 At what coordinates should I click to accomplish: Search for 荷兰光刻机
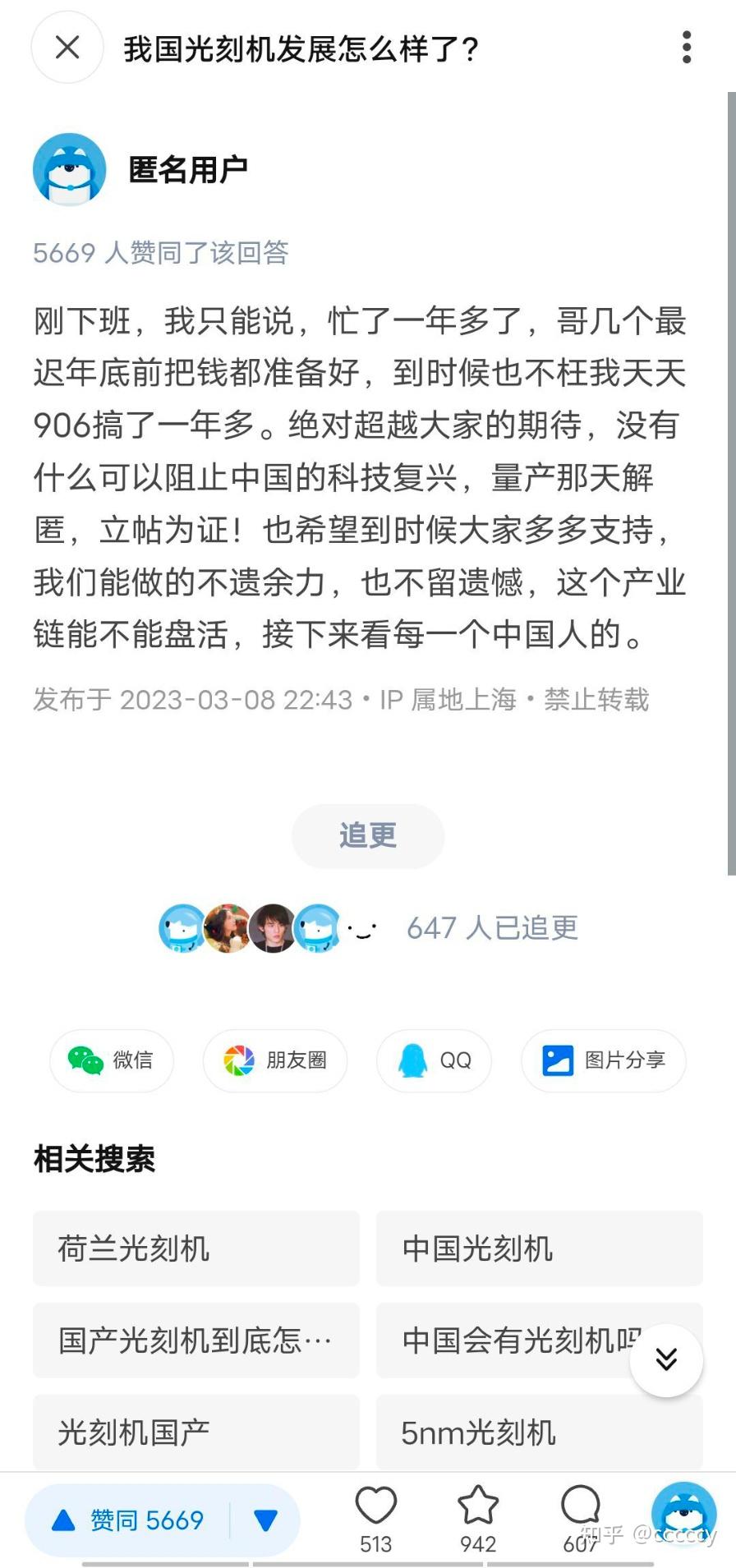click(x=196, y=1248)
